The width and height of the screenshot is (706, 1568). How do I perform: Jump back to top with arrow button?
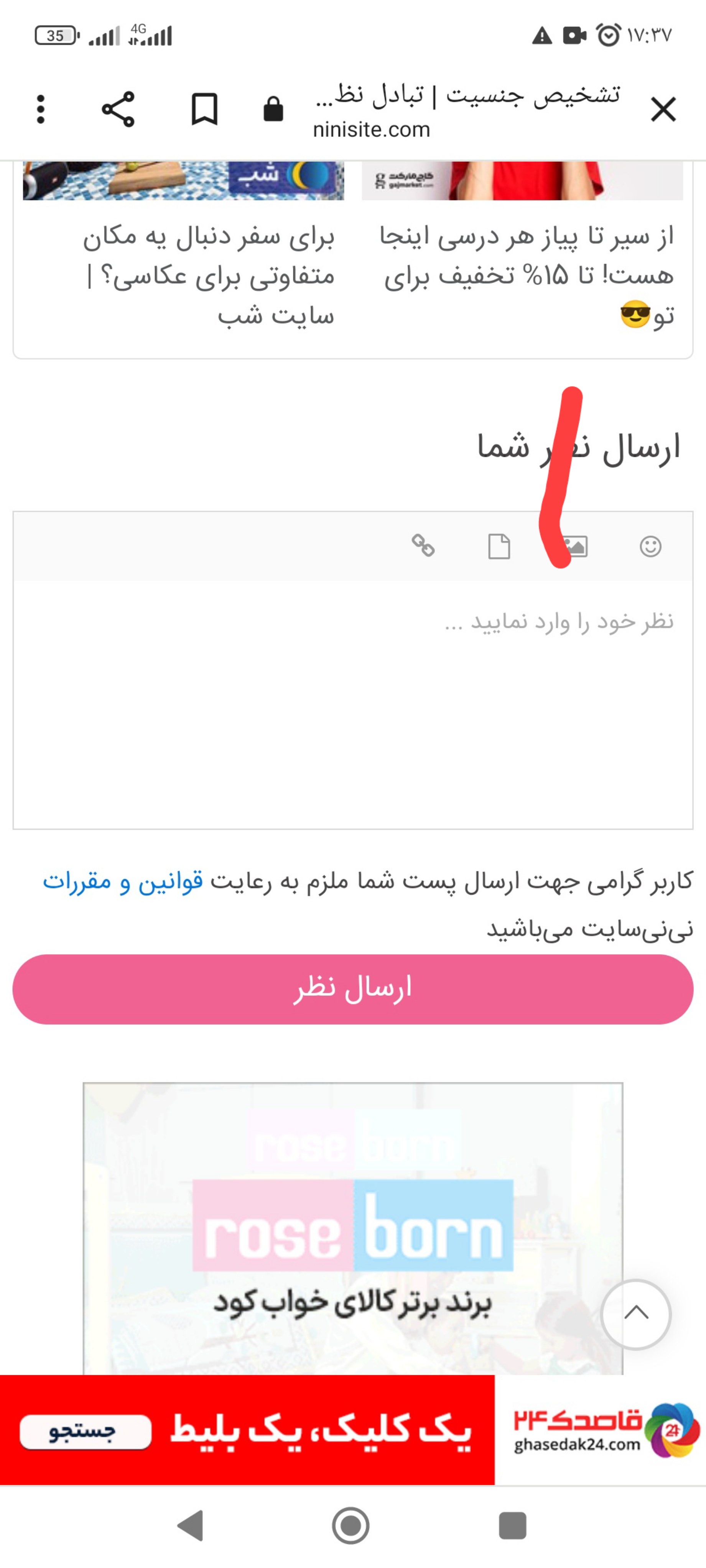click(635, 1314)
